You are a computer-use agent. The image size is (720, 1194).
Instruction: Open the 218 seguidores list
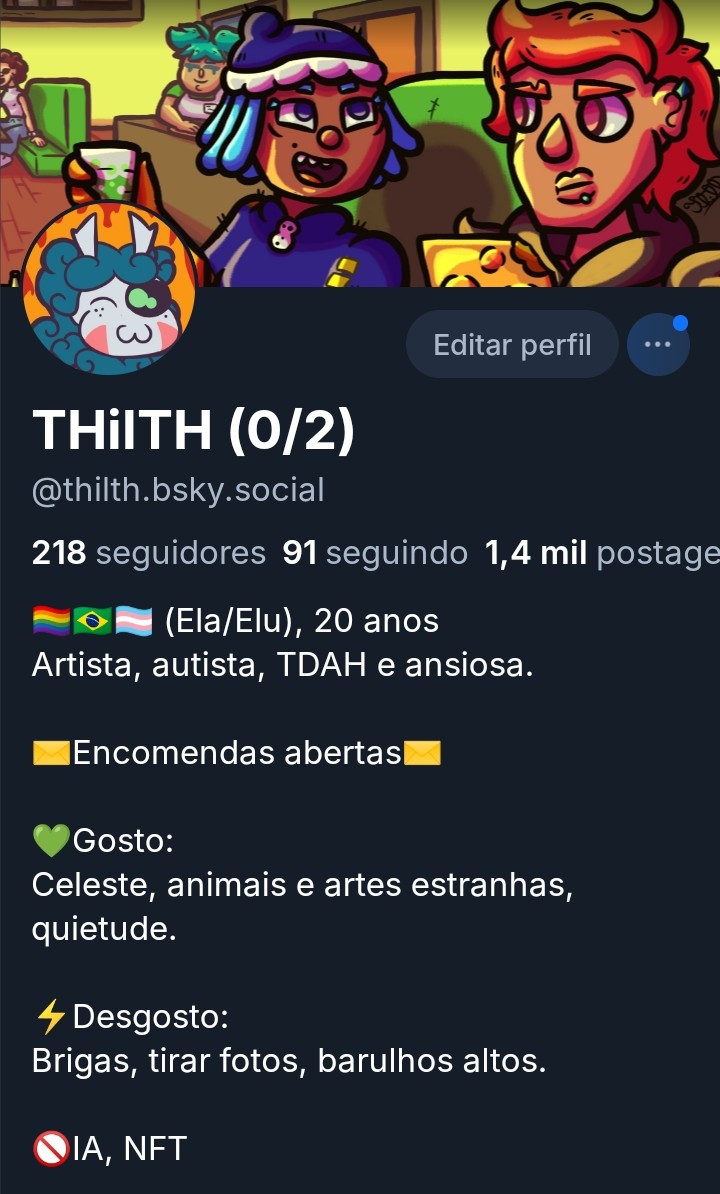click(x=149, y=553)
